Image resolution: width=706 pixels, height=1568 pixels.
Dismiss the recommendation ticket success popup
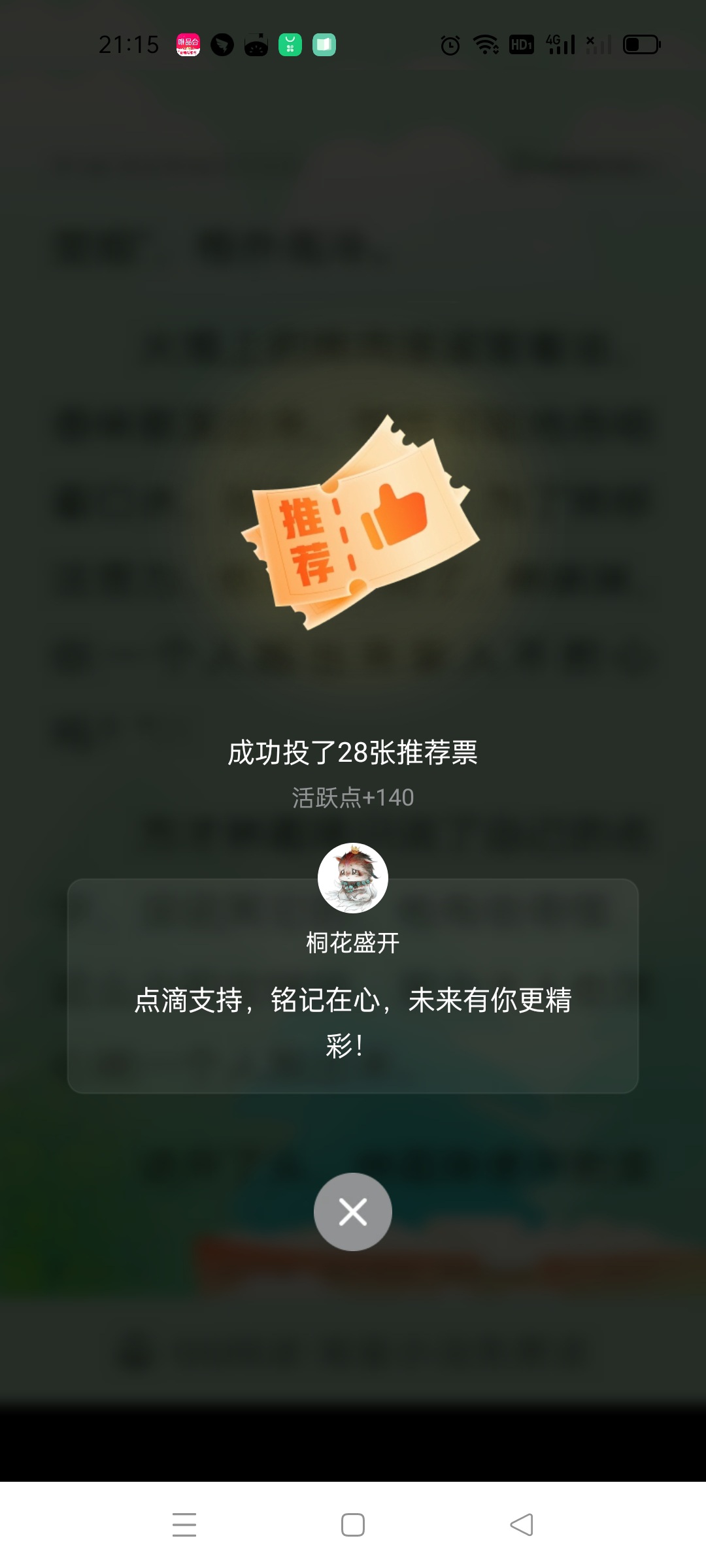[x=353, y=1212]
